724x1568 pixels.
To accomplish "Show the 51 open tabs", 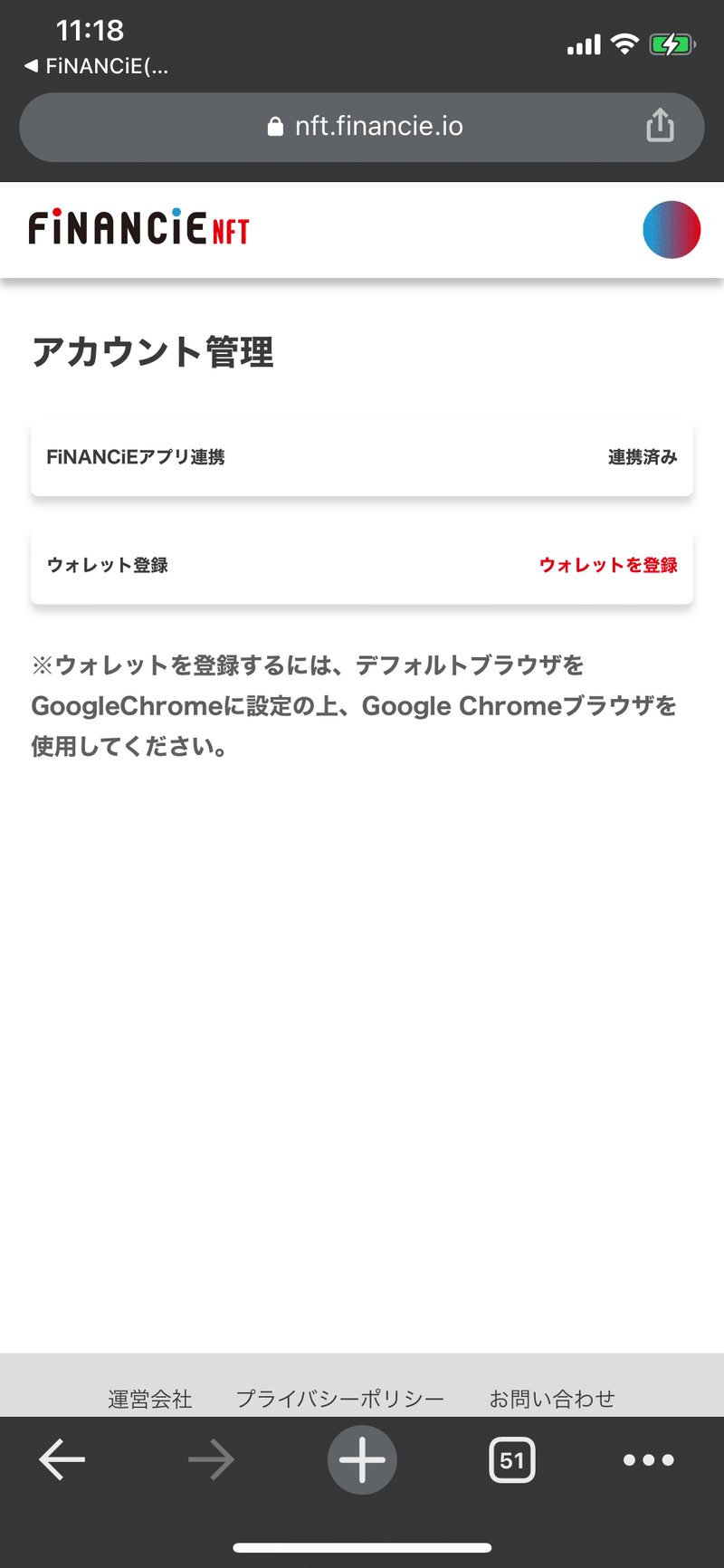I will click(x=512, y=1459).
